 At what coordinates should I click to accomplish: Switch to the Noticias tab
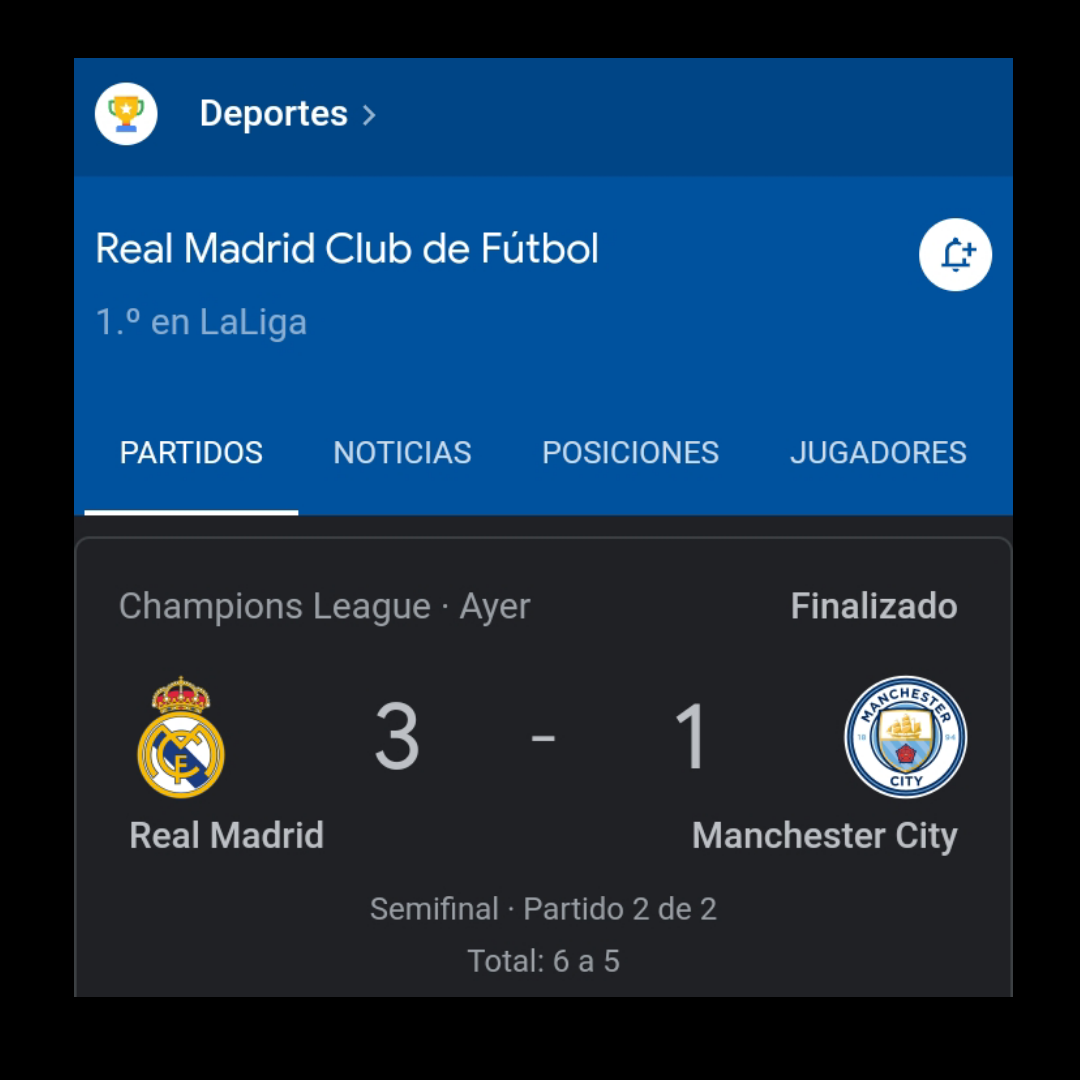(402, 453)
